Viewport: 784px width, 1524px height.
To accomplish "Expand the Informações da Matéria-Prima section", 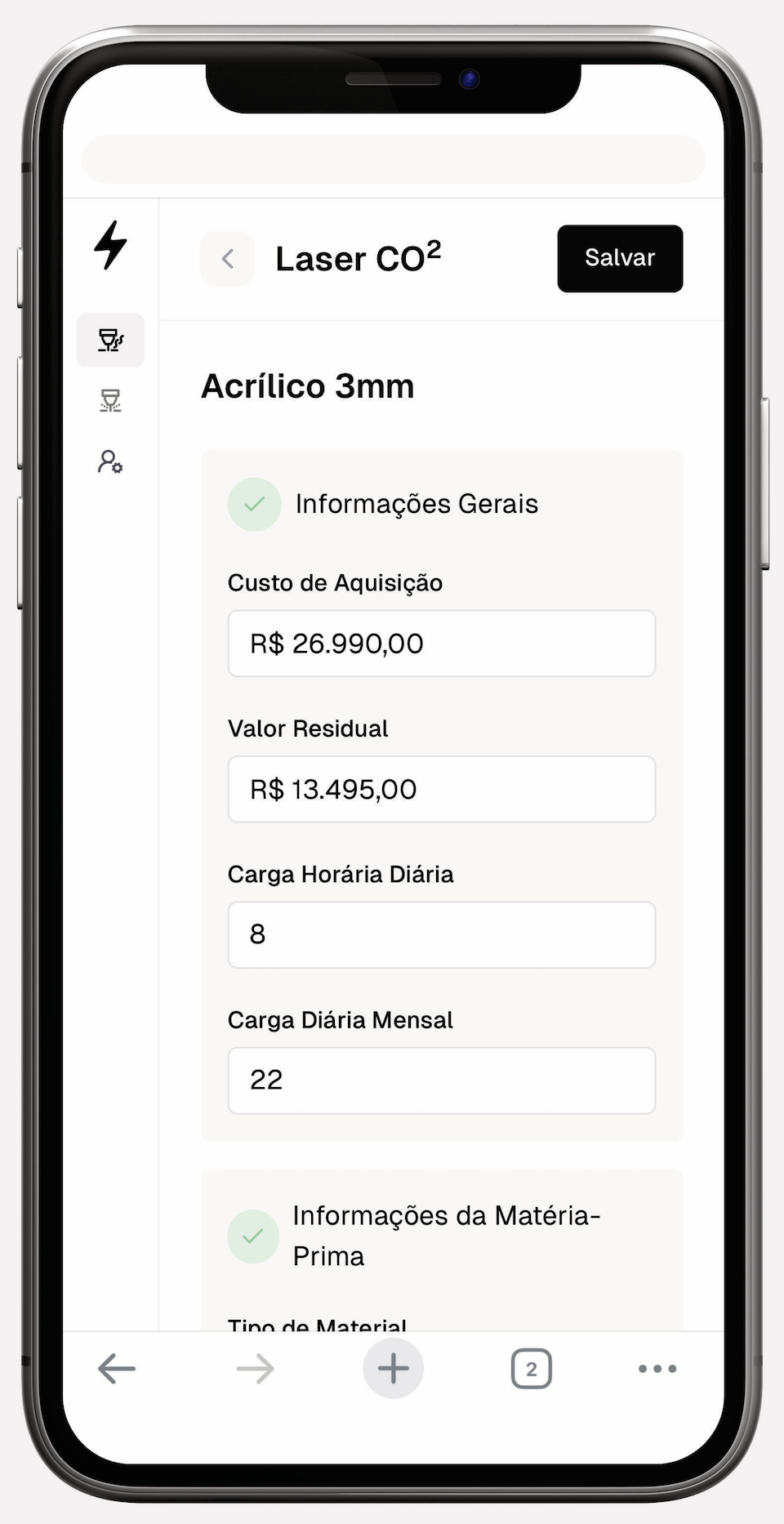I will [x=447, y=1236].
